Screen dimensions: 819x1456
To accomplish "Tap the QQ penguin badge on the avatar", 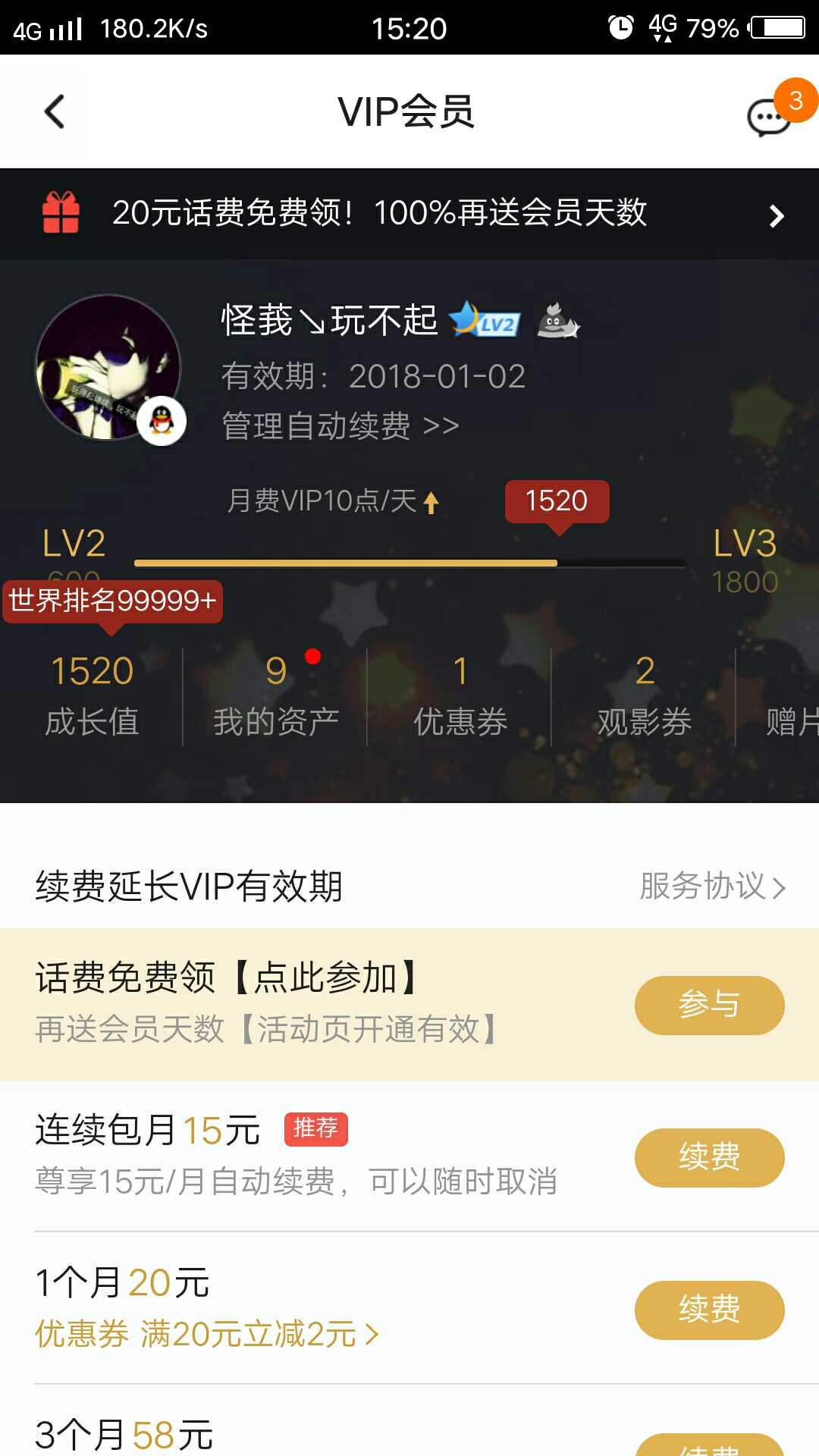I will 162,419.
